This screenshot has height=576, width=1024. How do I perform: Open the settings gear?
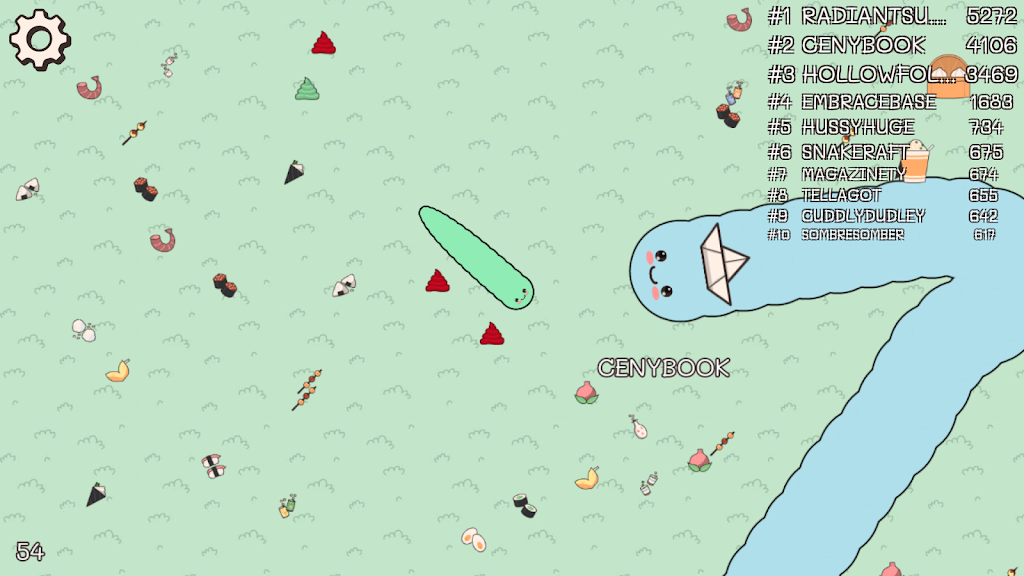coord(40,39)
